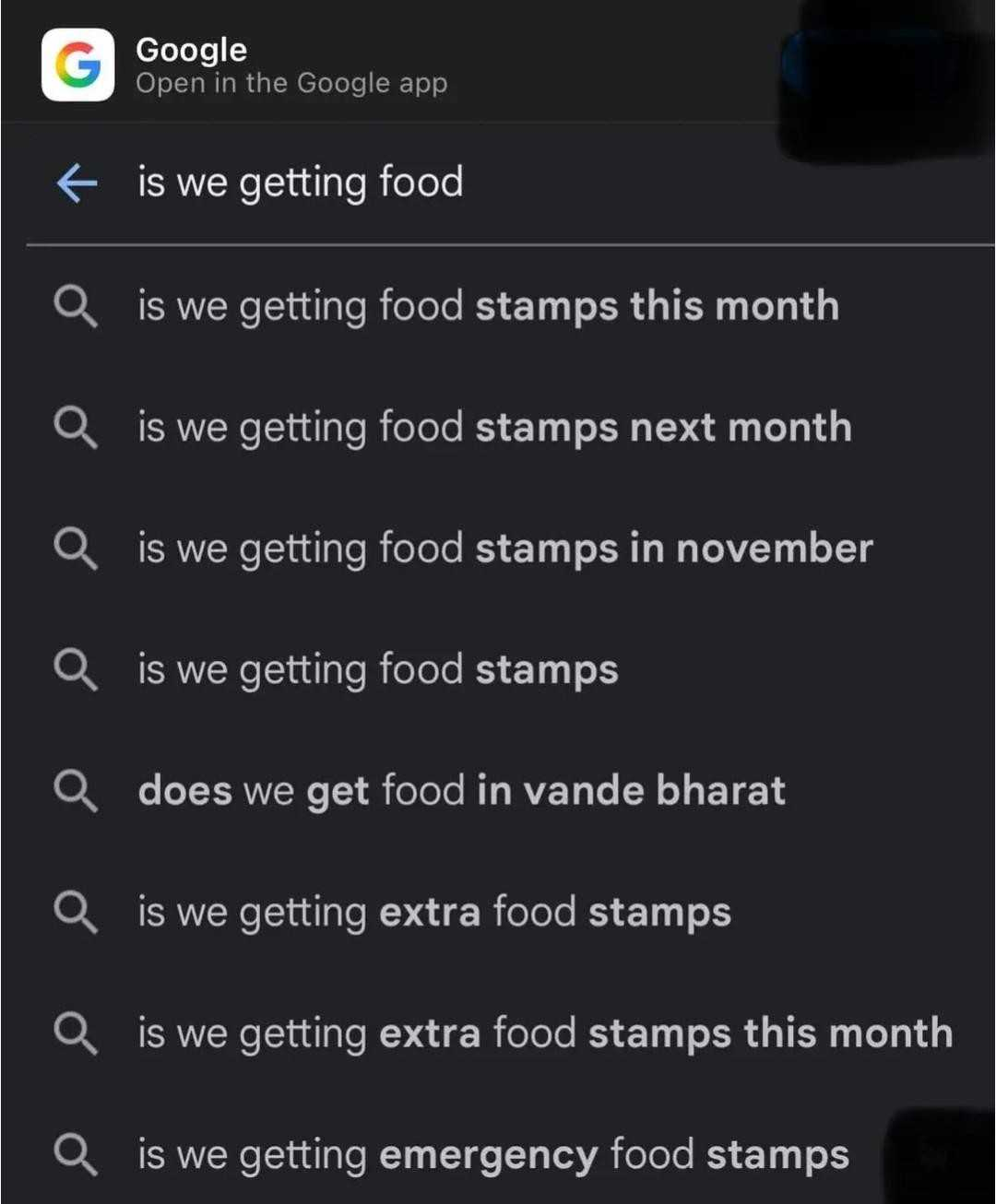Image resolution: width=996 pixels, height=1204 pixels.
Task: Open suggestion 'does we get food in vande bharat'
Action: [x=461, y=791]
